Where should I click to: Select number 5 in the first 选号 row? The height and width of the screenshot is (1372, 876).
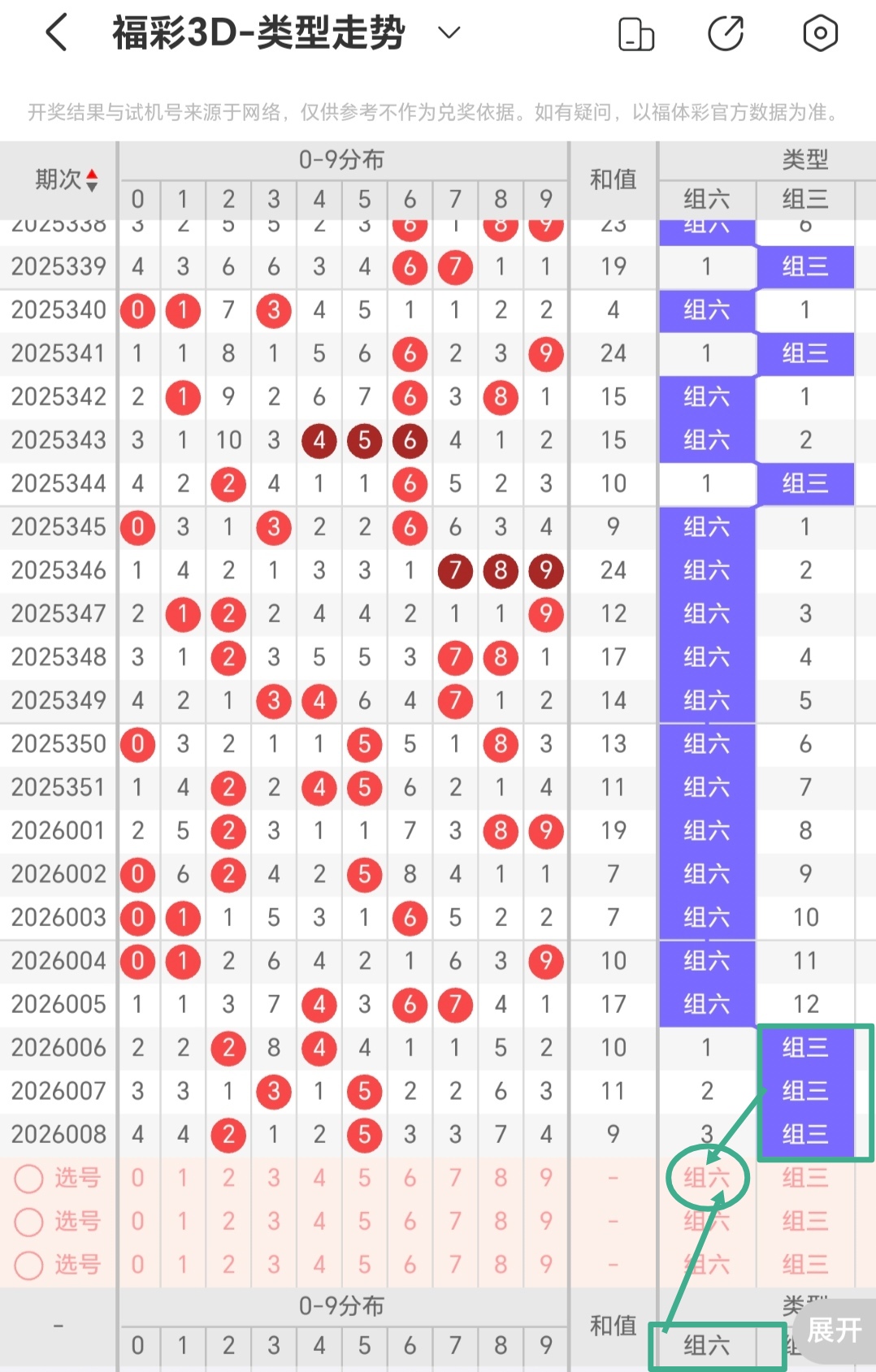364,1178
